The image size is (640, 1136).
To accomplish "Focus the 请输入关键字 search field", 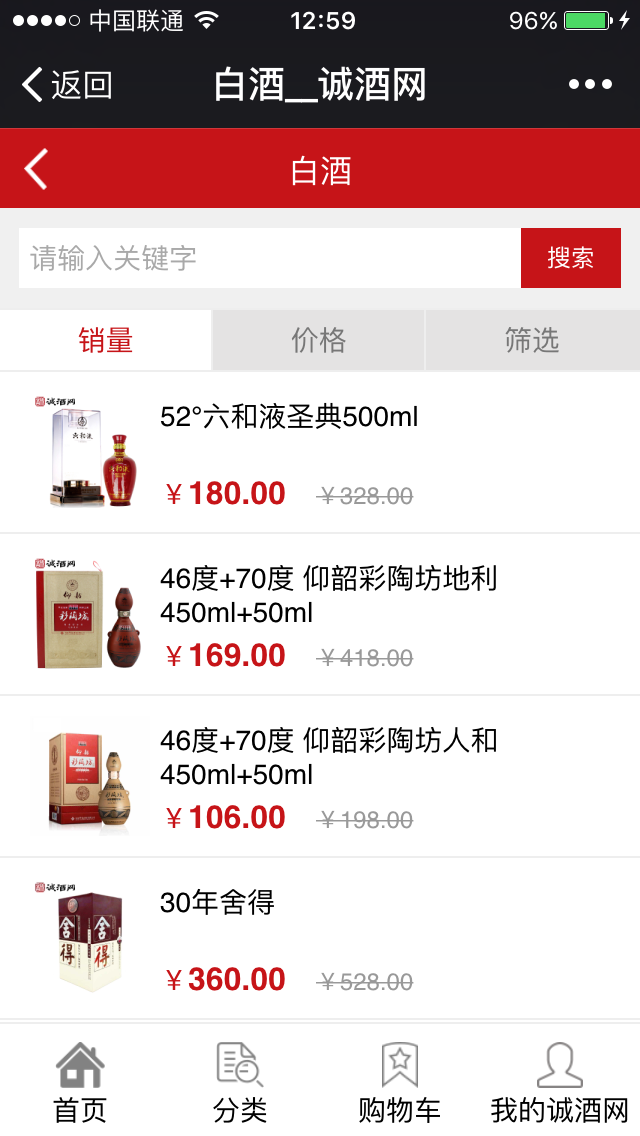I will pyautogui.click(x=269, y=259).
